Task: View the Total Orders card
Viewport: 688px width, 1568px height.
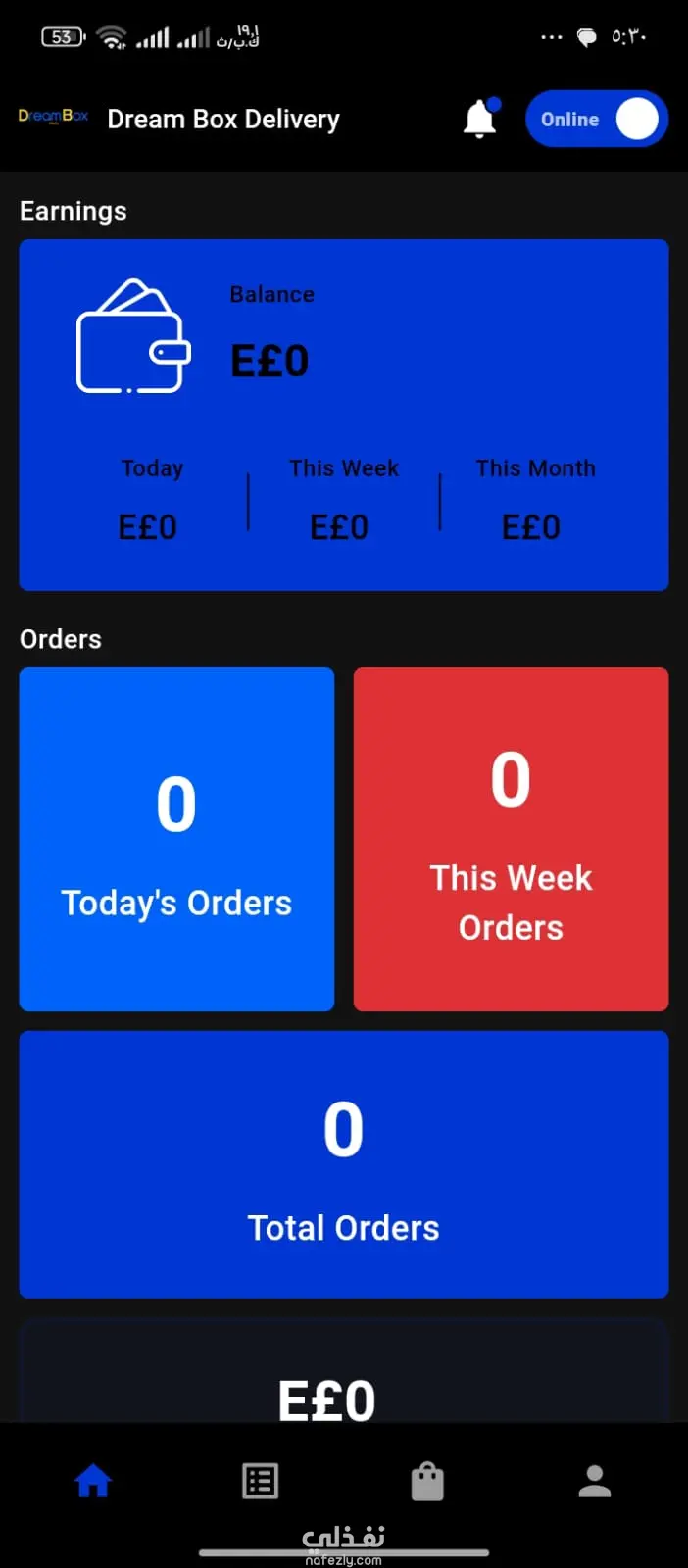Action: (x=344, y=1164)
